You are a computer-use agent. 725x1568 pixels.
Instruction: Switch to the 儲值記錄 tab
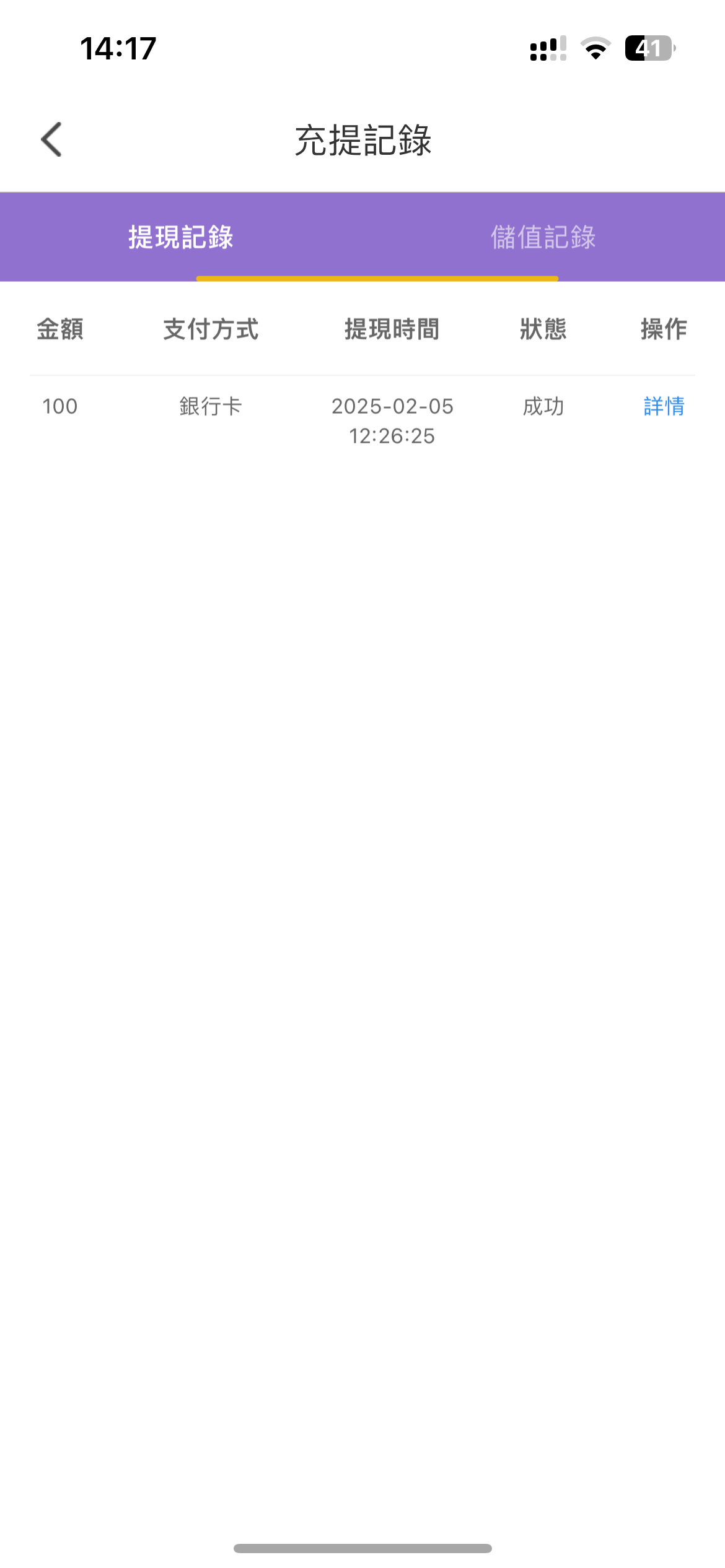coord(543,237)
